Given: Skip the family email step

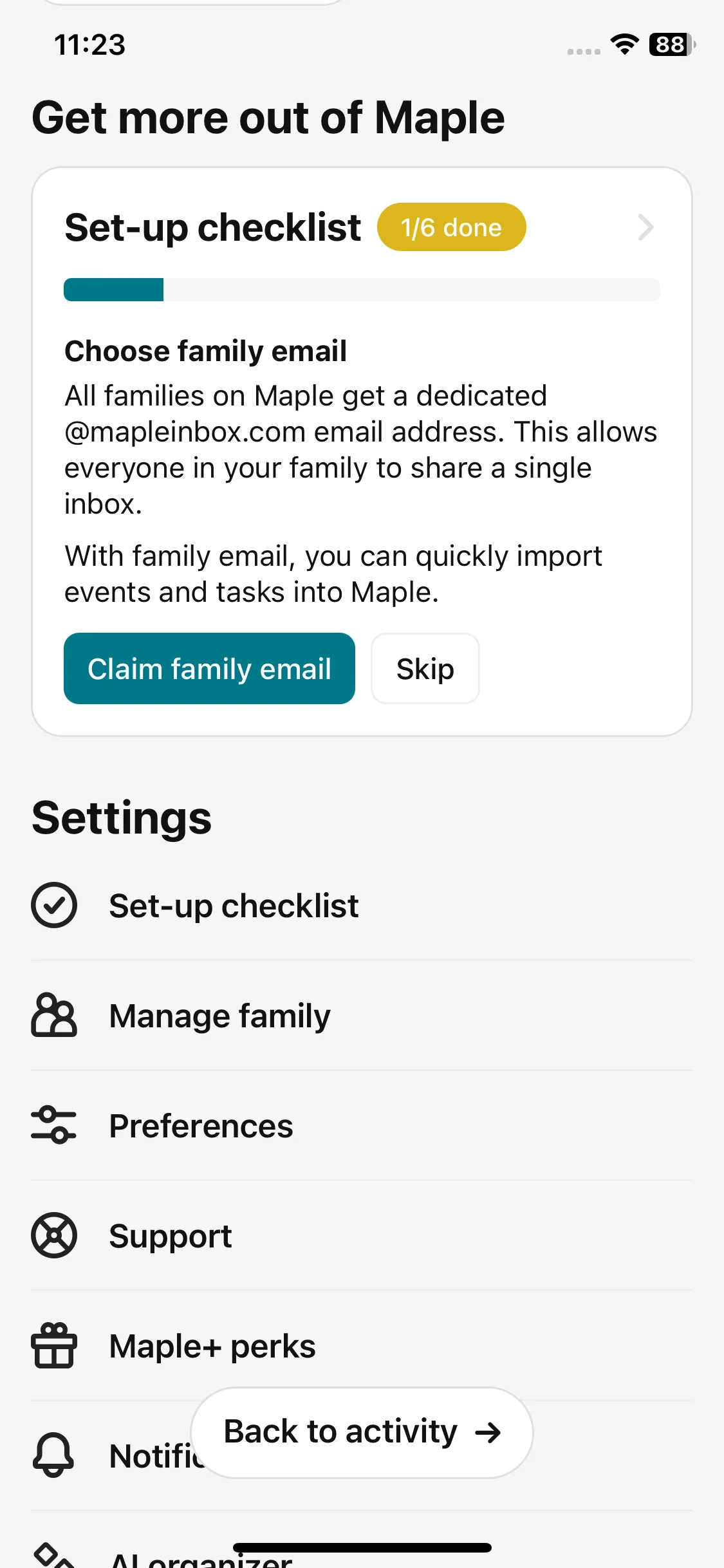Looking at the screenshot, I should pos(425,669).
